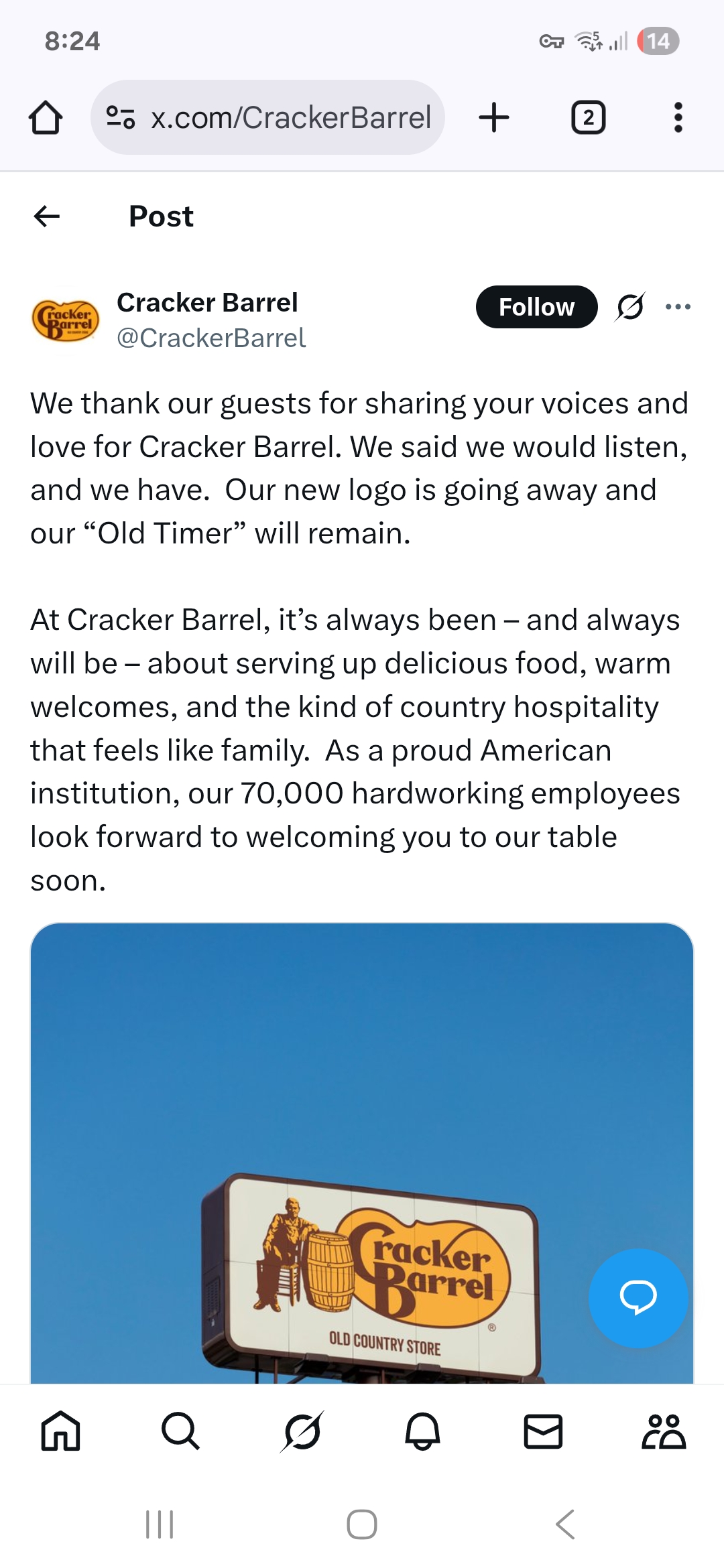Show the open tabs switcher
Image resolution: width=724 pixels, height=1568 pixels.
588,118
